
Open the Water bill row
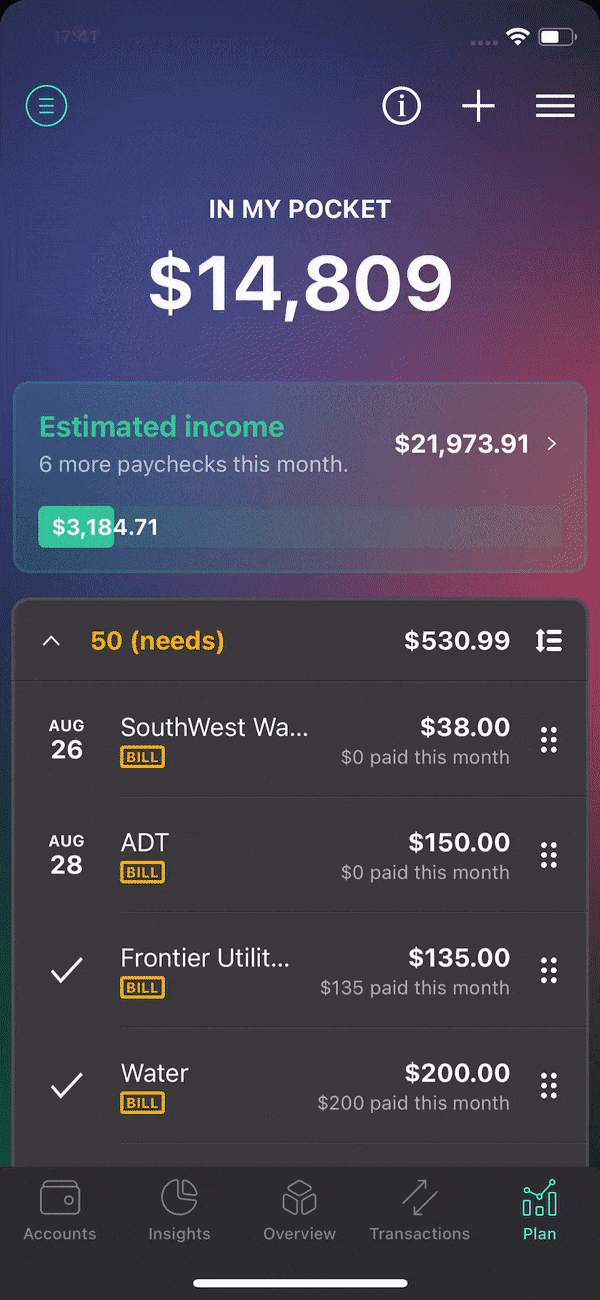300,1085
